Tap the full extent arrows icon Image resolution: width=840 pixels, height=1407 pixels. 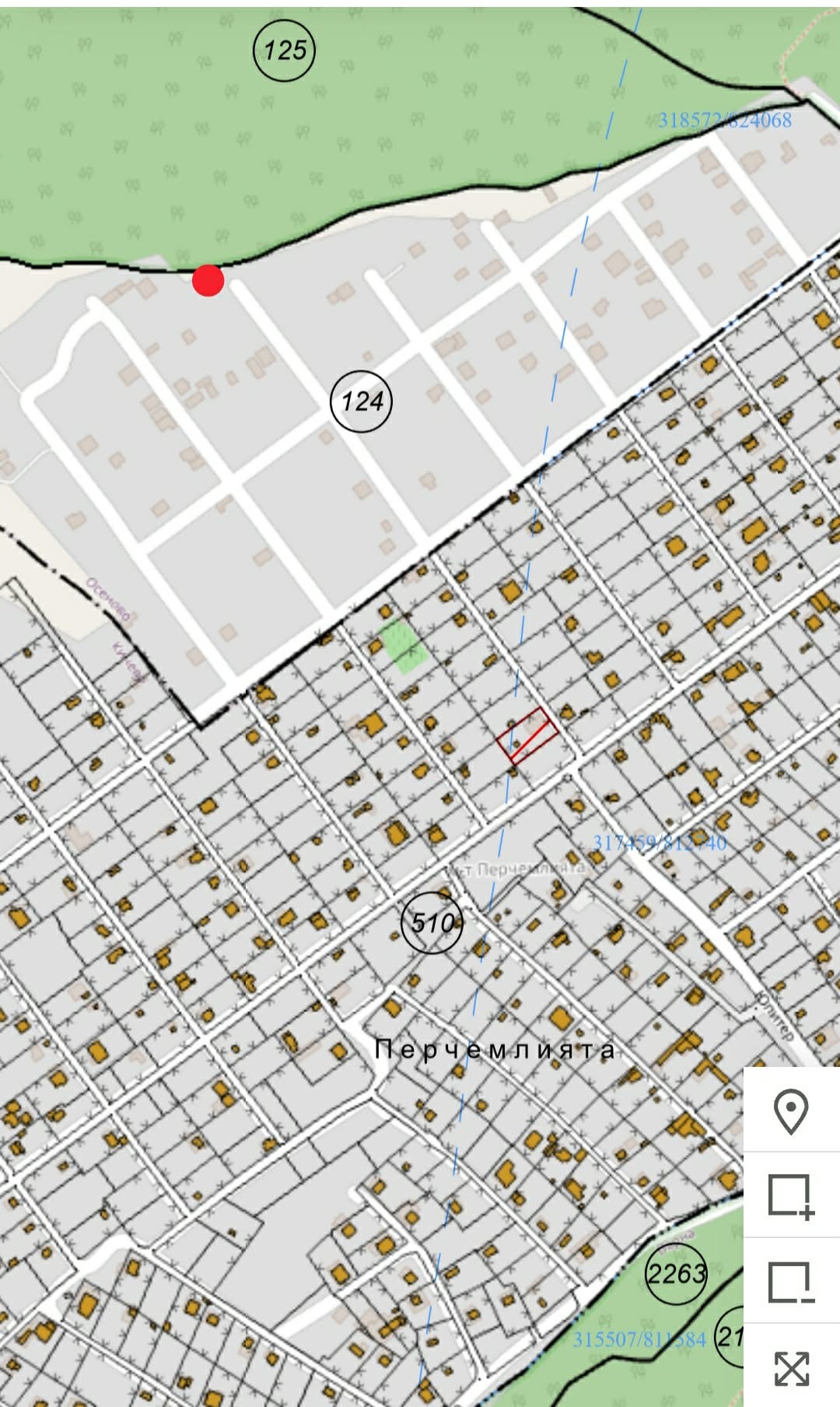pyautogui.click(x=792, y=1367)
